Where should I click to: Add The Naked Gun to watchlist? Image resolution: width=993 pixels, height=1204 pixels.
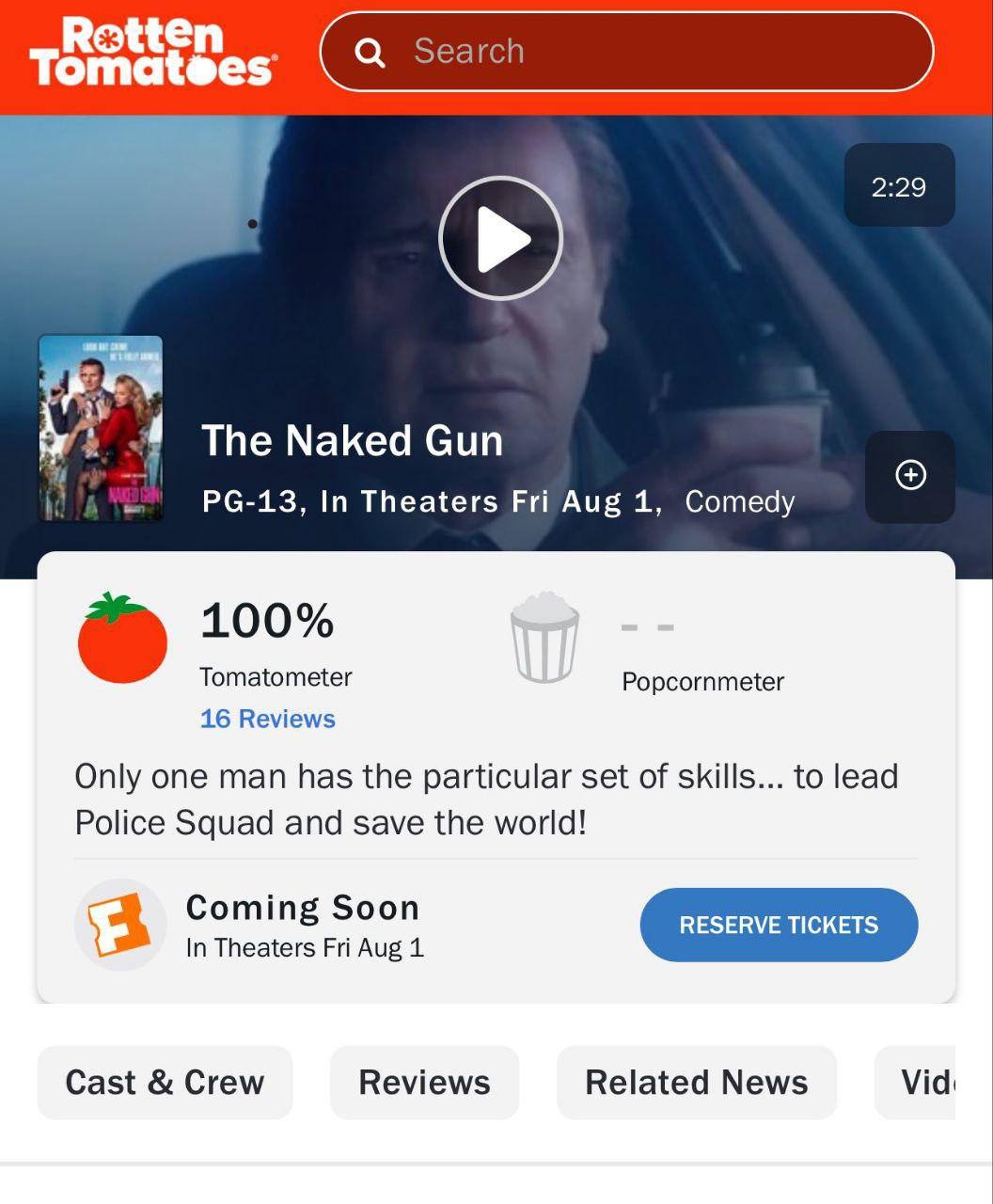pos(909,475)
